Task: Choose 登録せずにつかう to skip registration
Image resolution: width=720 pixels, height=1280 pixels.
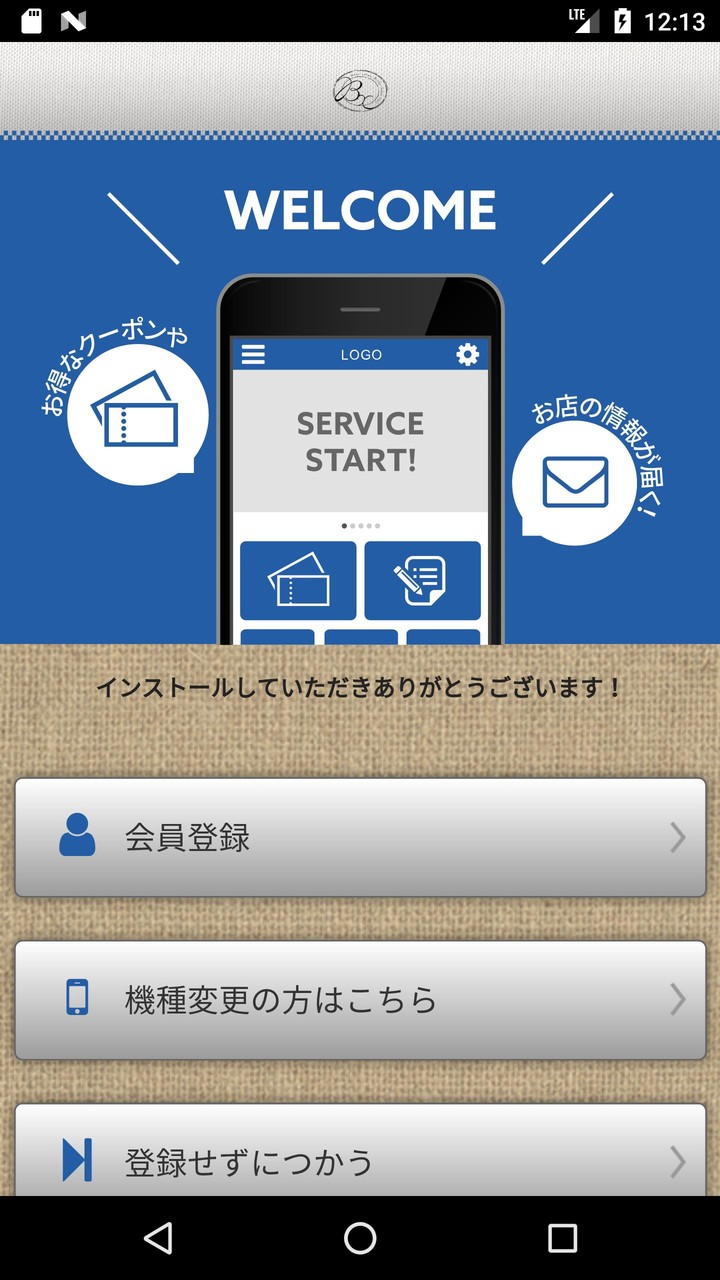Action: pos(360,1162)
